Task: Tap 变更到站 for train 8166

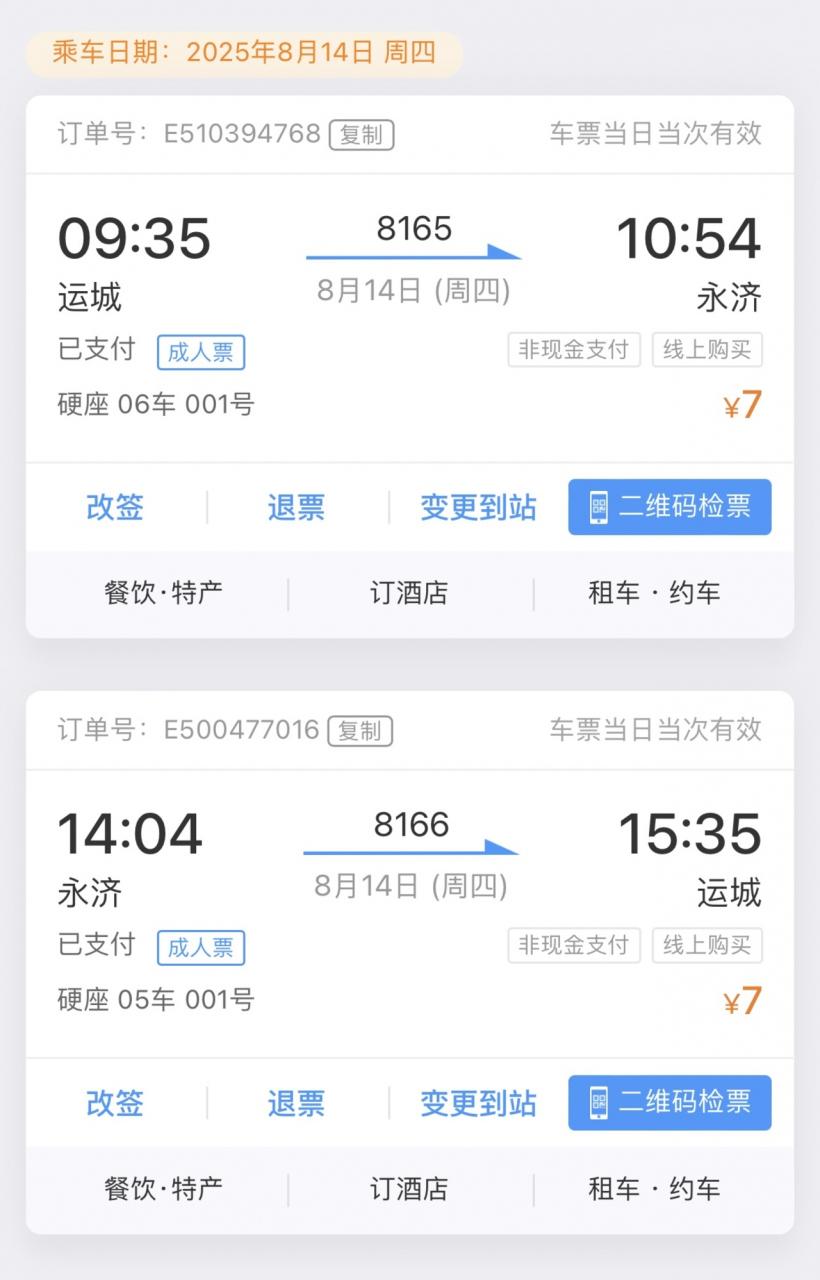Action: (478, 1103)
